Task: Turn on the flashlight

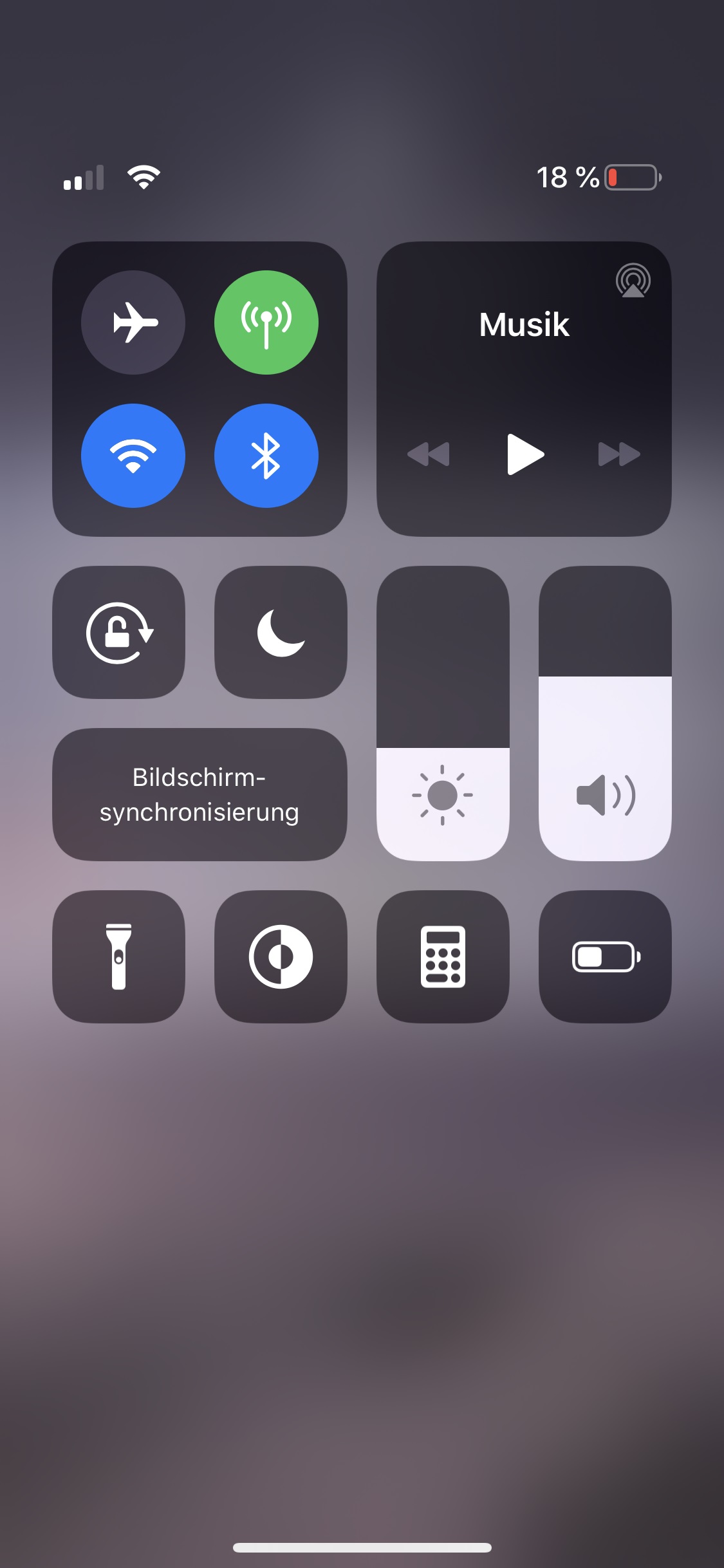Action: (x=119, y=957)
